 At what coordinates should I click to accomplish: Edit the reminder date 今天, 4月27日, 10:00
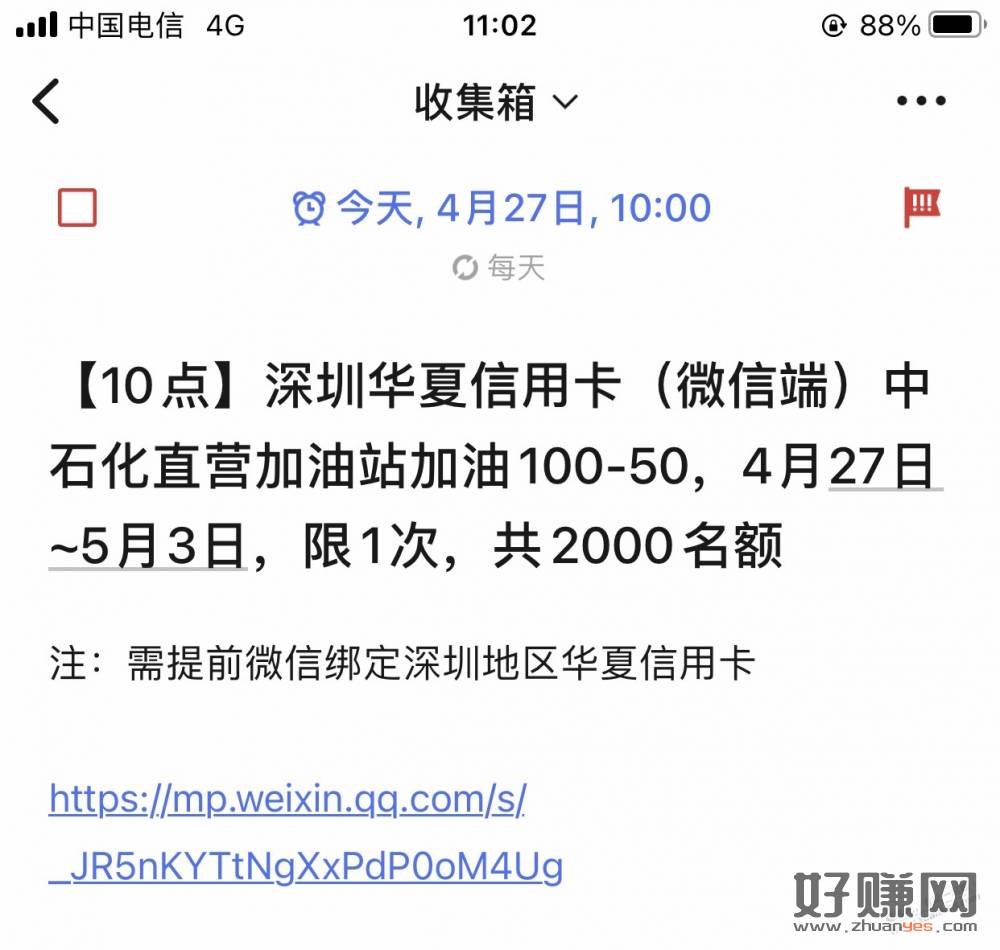tap(502, 208)
